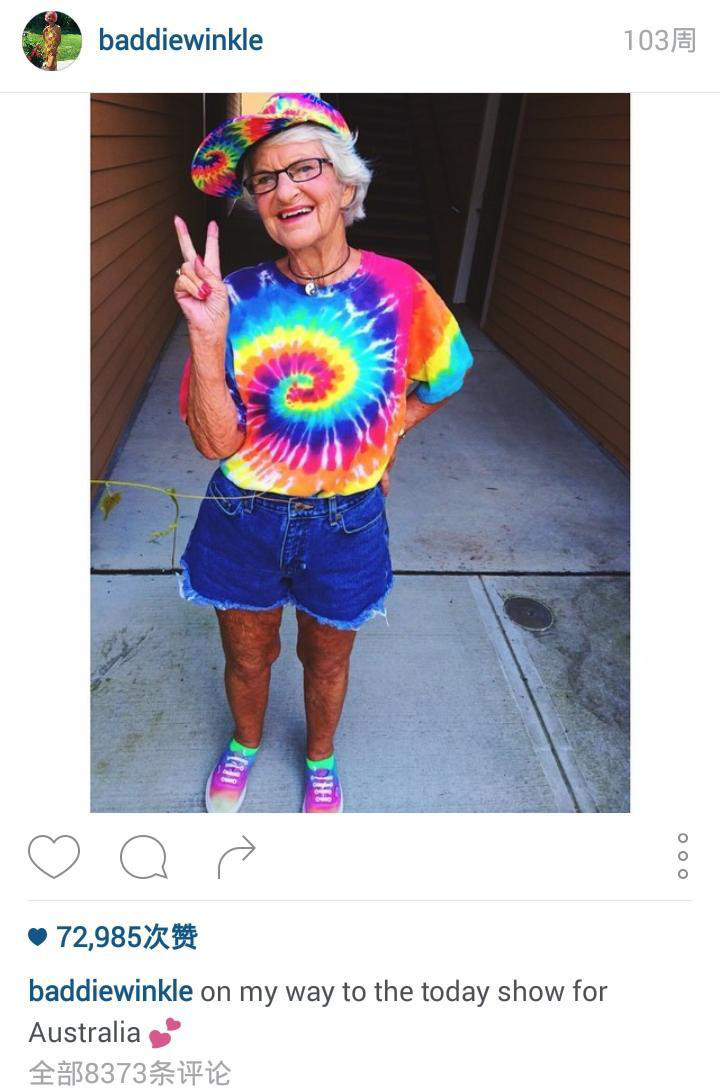The image size is (720, 1092).
Task: Open baddiewinkle's profile picture
Action: click(x=52, y=41)
